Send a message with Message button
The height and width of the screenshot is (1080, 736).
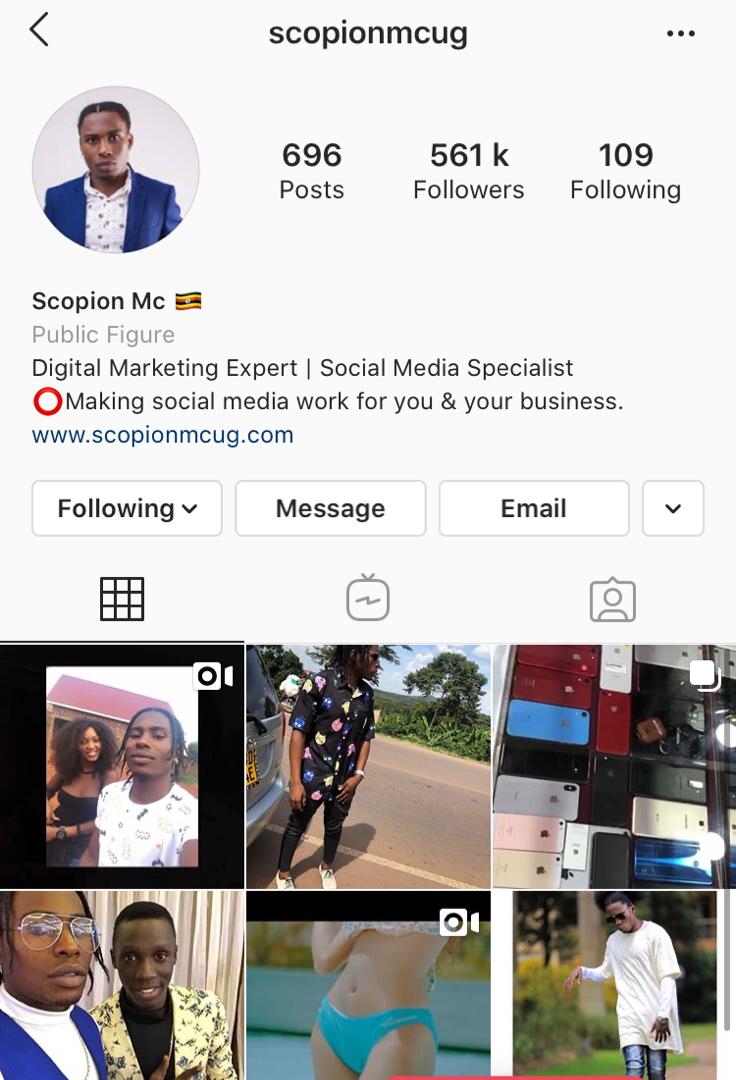(x=330, y=508)
